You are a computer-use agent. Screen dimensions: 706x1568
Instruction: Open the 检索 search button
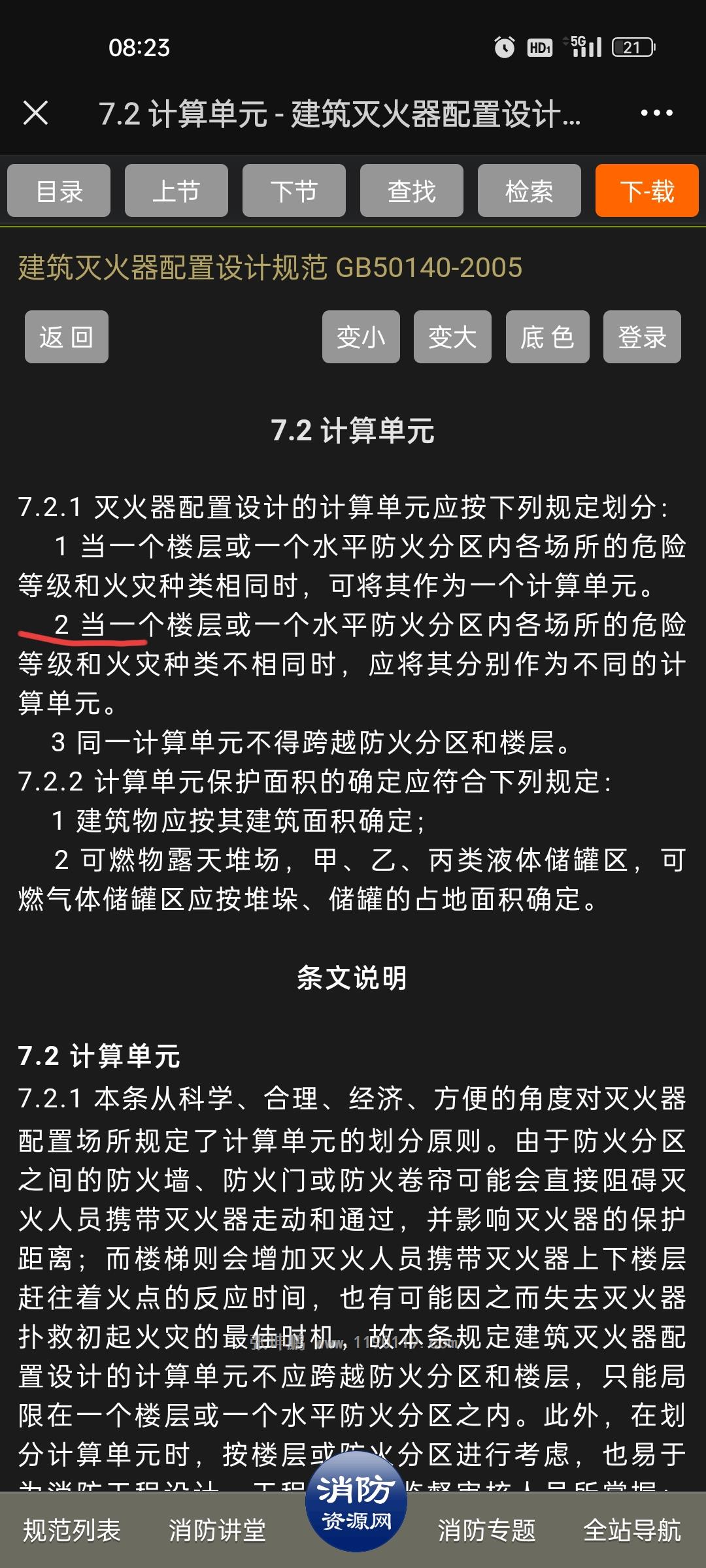529,191
